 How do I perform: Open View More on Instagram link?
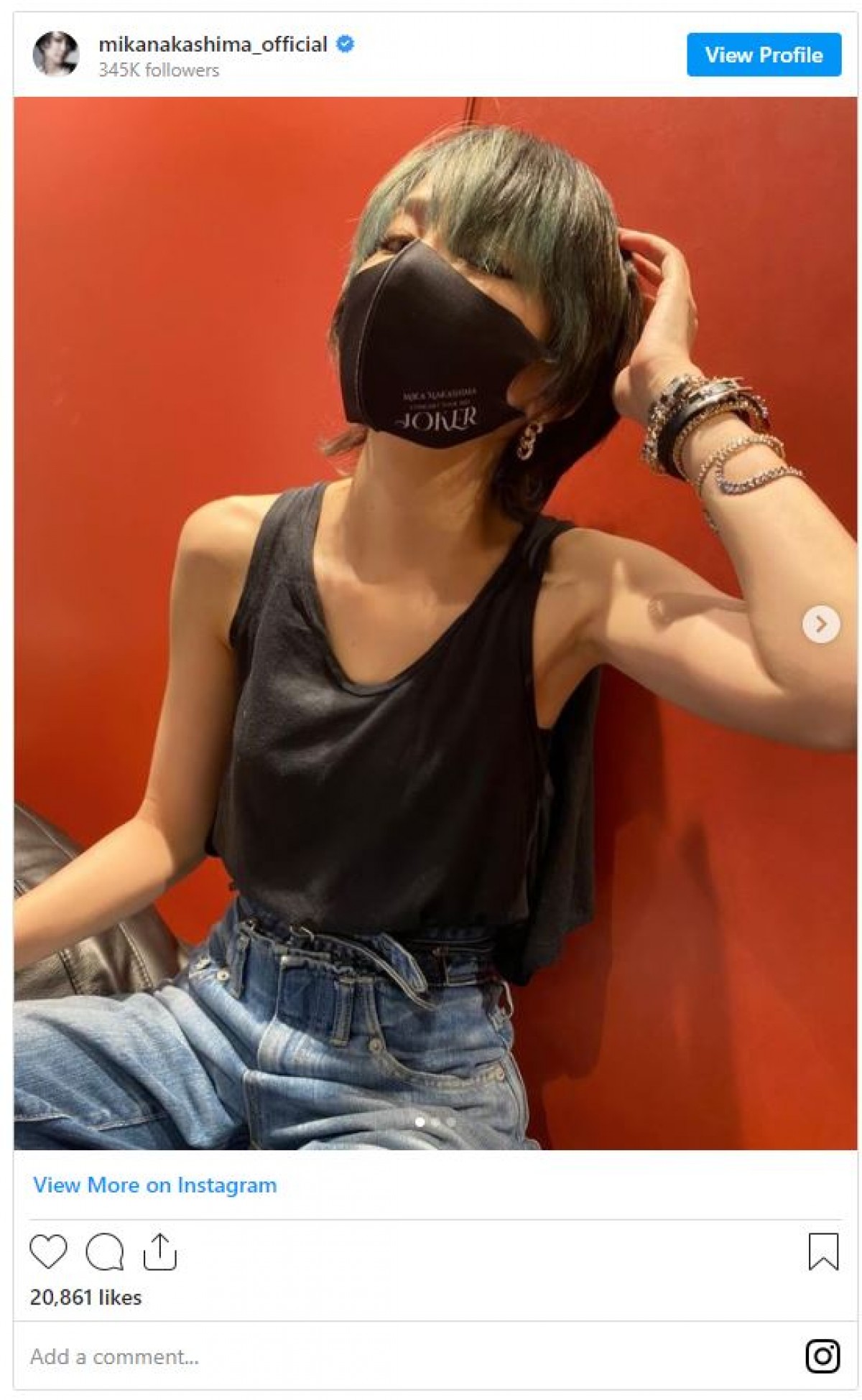point(154,1185)
